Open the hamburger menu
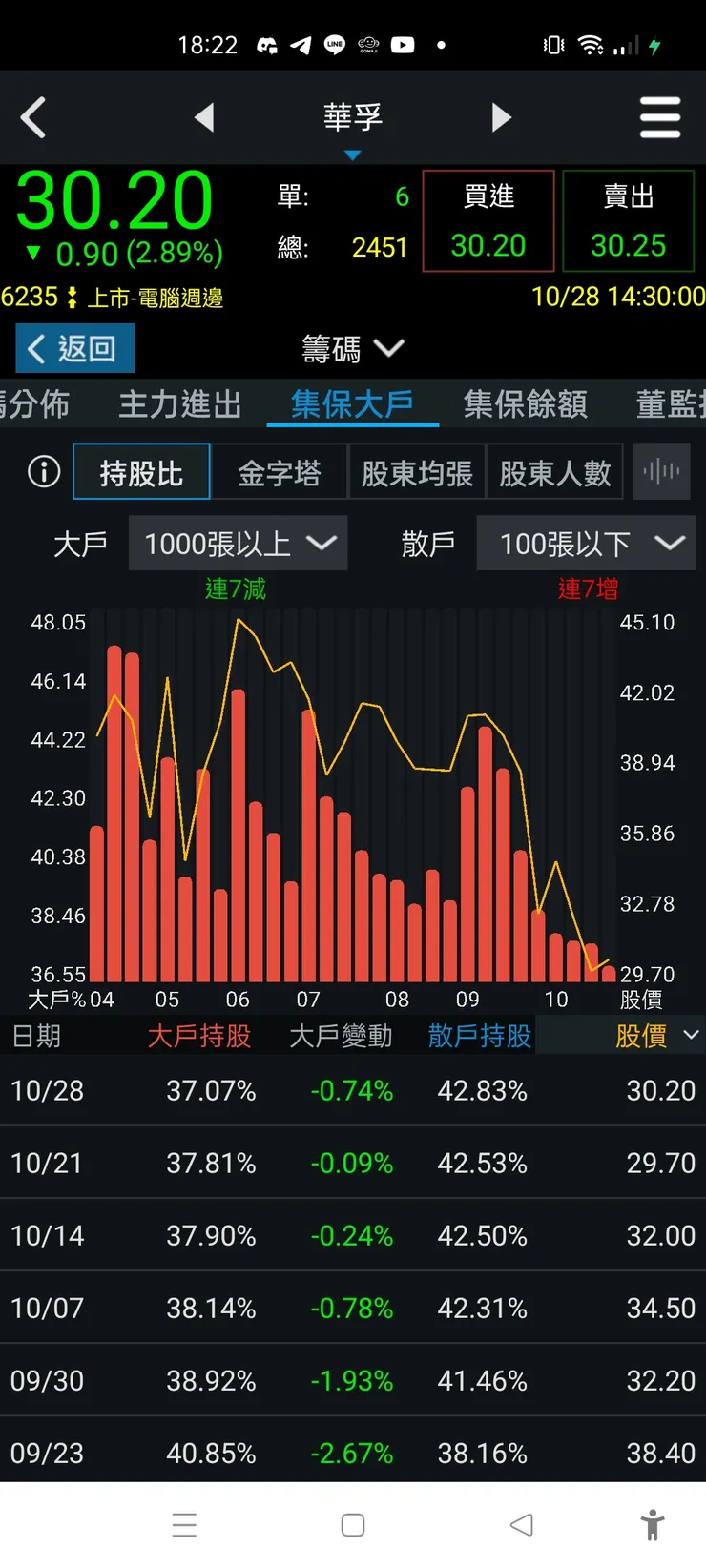Screen dimensions: 706x1568 click(660, 117)
